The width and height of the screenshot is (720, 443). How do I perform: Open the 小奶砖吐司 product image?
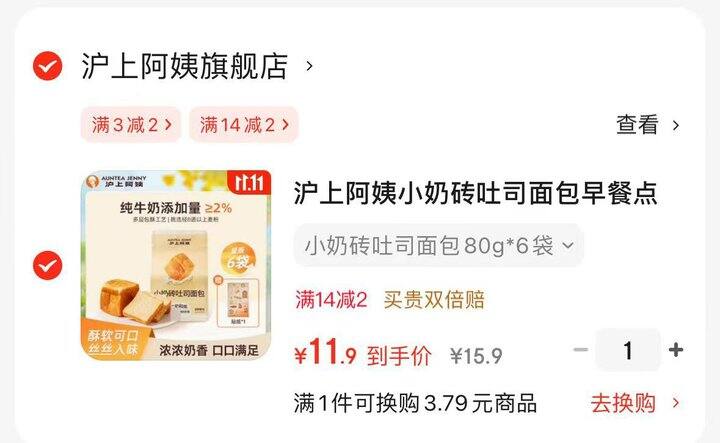point(176,265)
